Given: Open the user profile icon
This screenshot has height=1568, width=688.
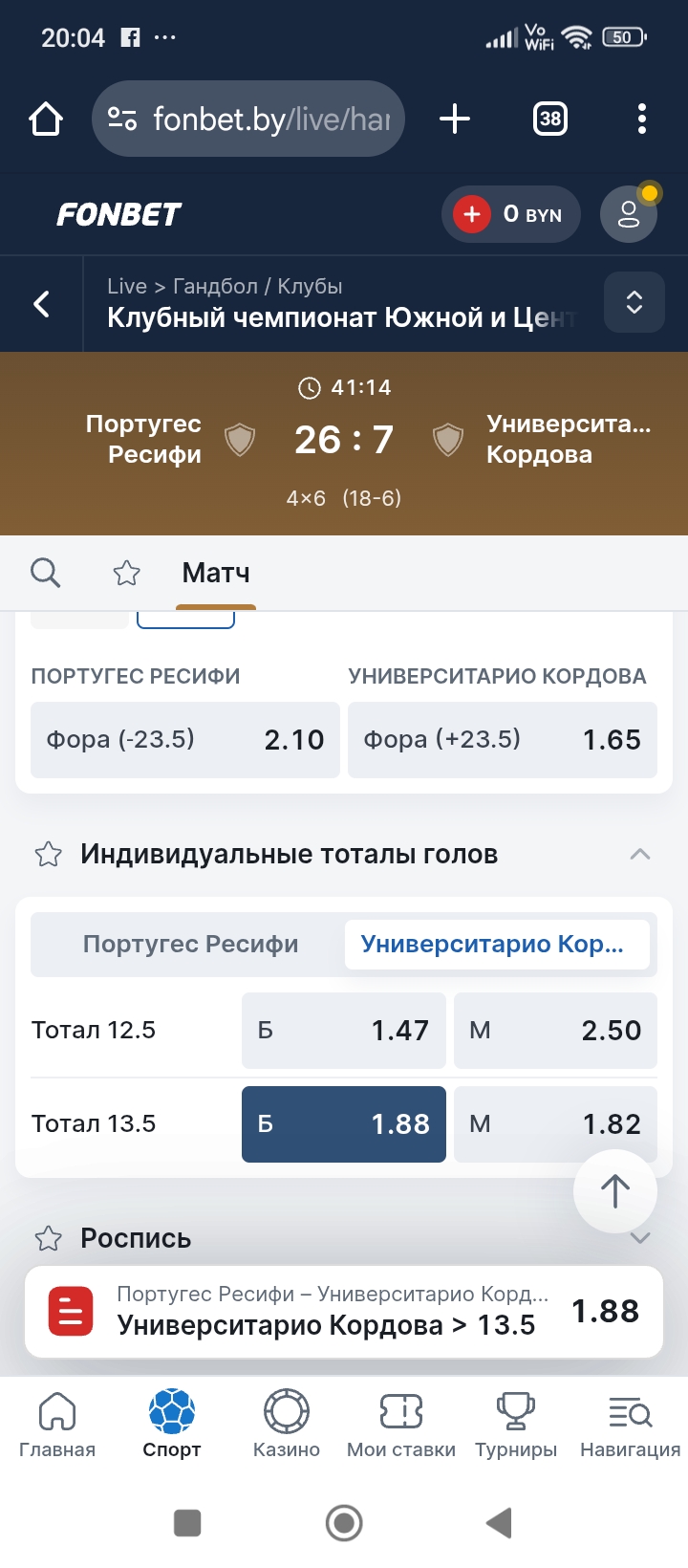Looking at the screenshot, I should point(628,214).
